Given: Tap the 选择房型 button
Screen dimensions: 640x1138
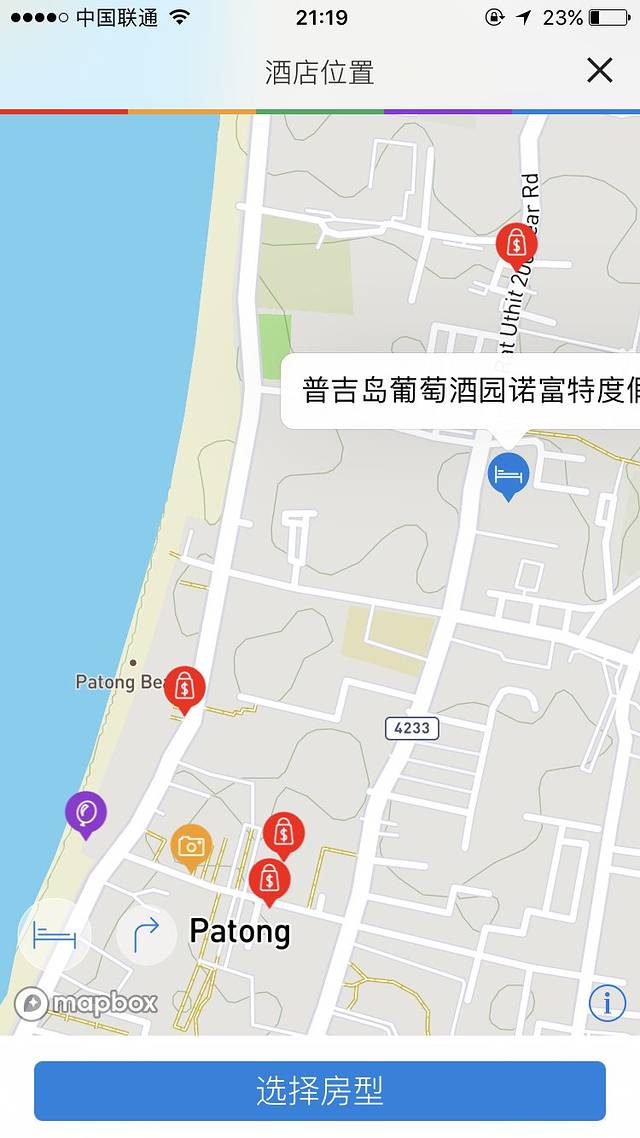Looking at the screenshot, I should coord(320,1091).
